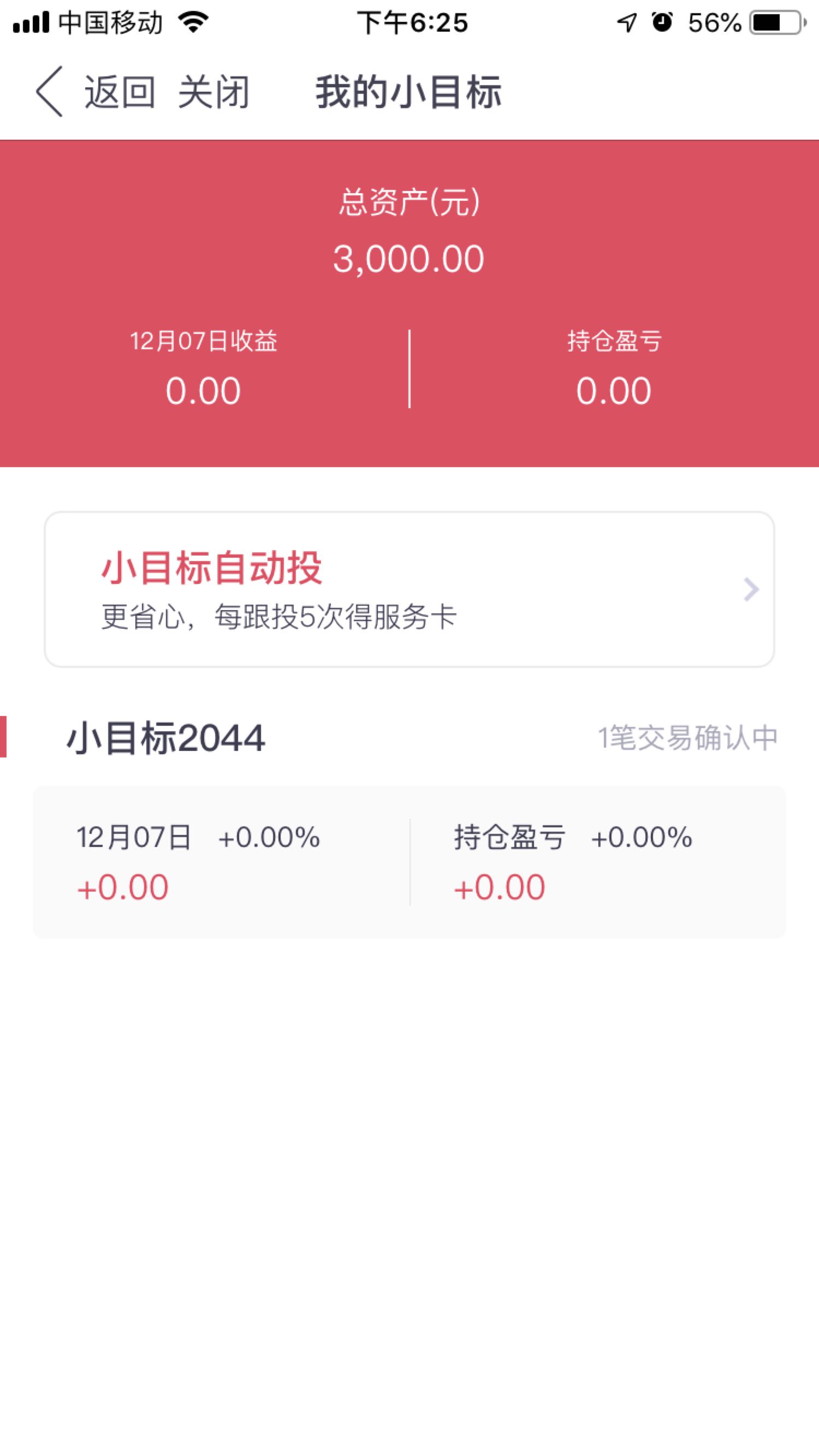Open 小目标2044 holding details card
Viewport: 819px width, 1456px height.
pyautogui.click(x=409, y=862)
